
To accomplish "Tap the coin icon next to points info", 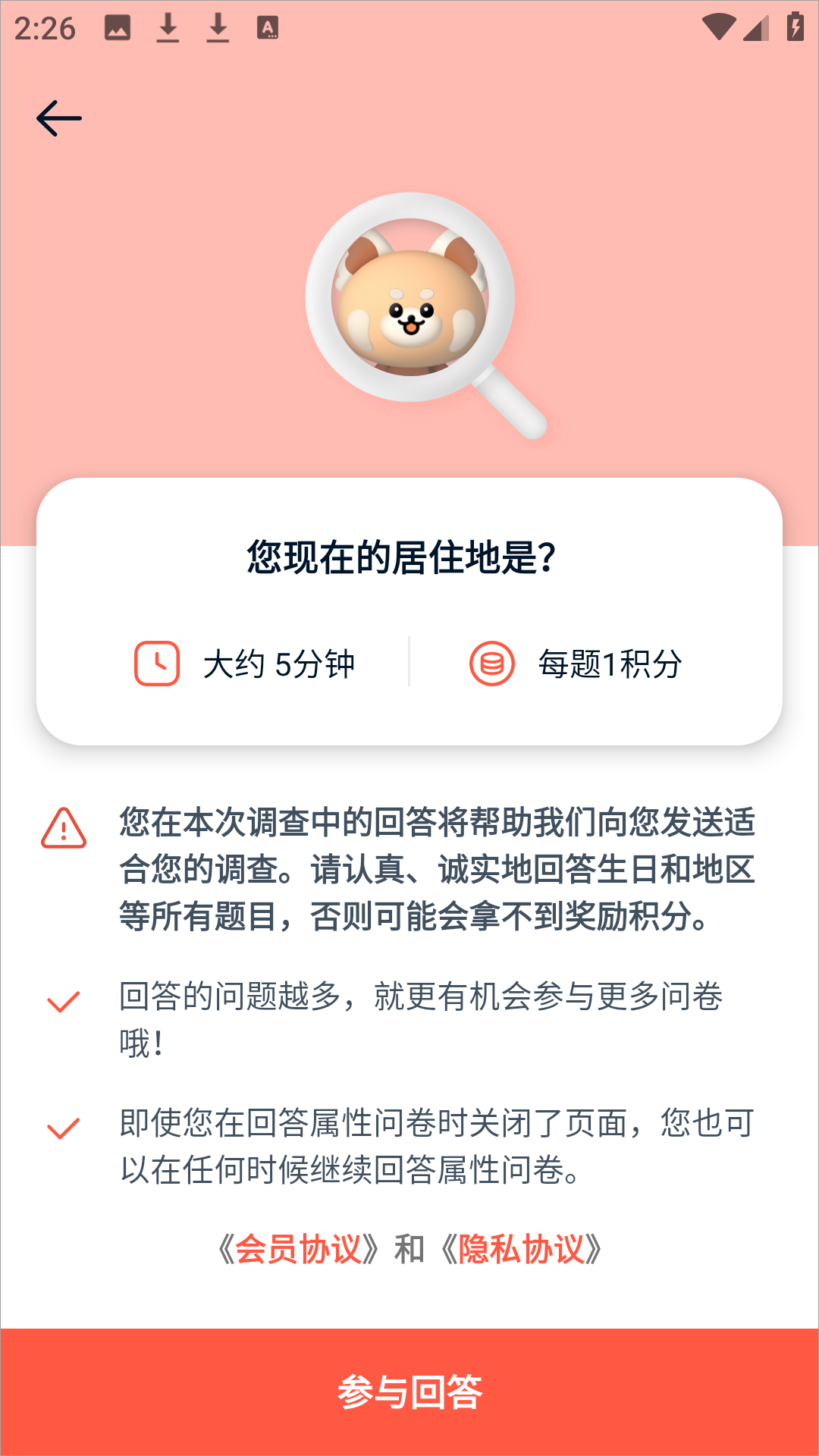I will 490,663.
